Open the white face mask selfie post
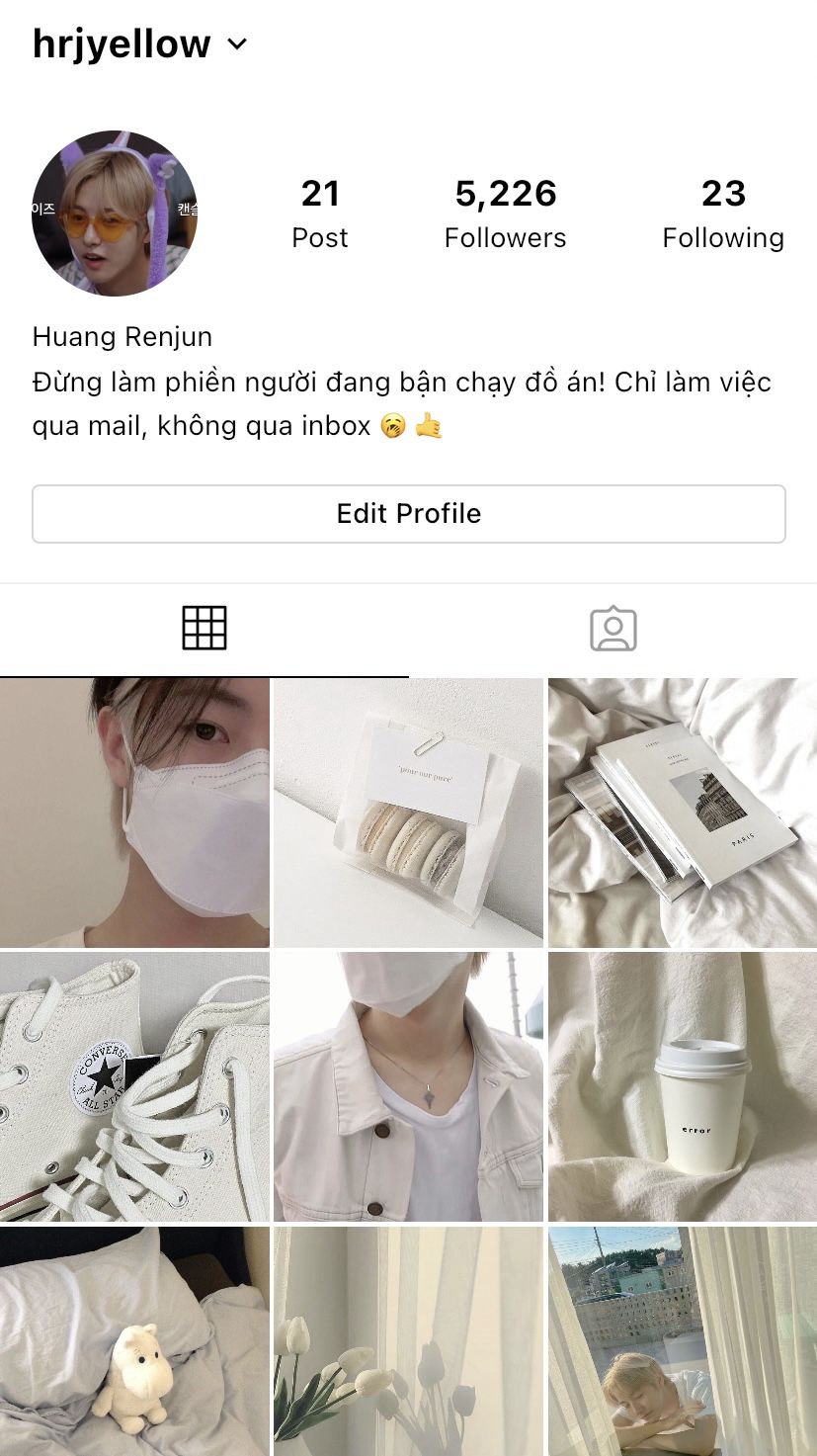This screenshot has height=1456, width=817. (x=134, y=813)
